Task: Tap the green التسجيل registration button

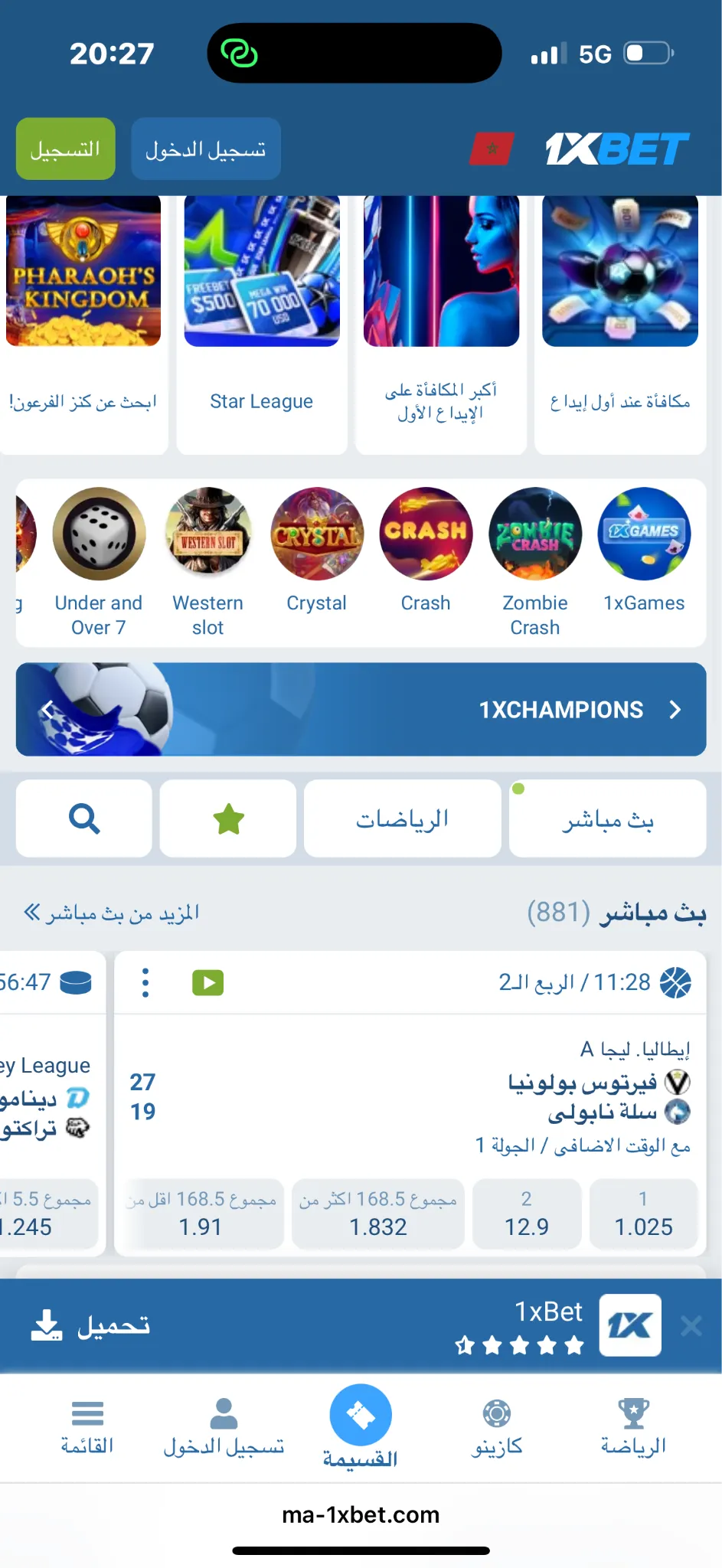Action: pos(66,149)
